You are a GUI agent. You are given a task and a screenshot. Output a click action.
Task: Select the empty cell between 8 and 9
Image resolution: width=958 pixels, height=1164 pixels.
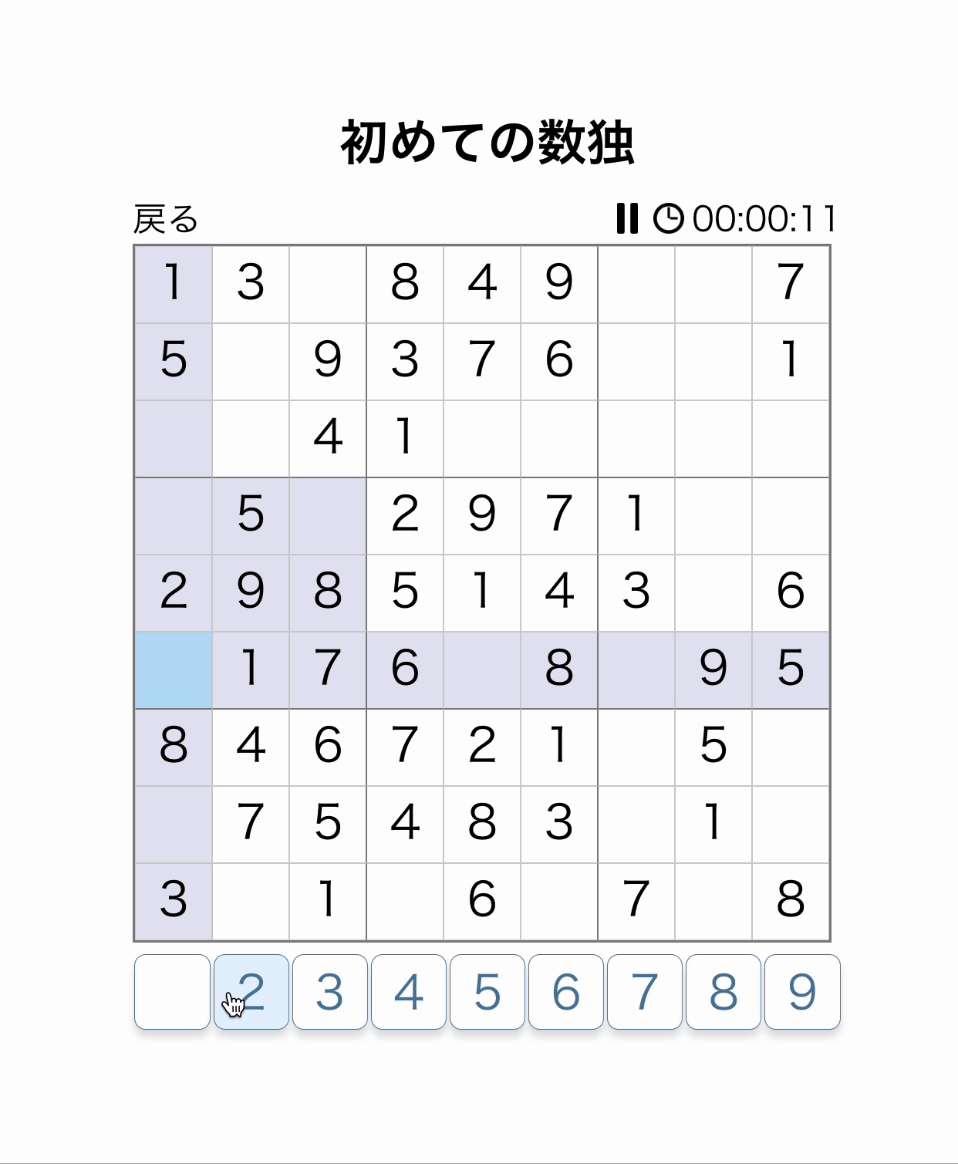636,670
